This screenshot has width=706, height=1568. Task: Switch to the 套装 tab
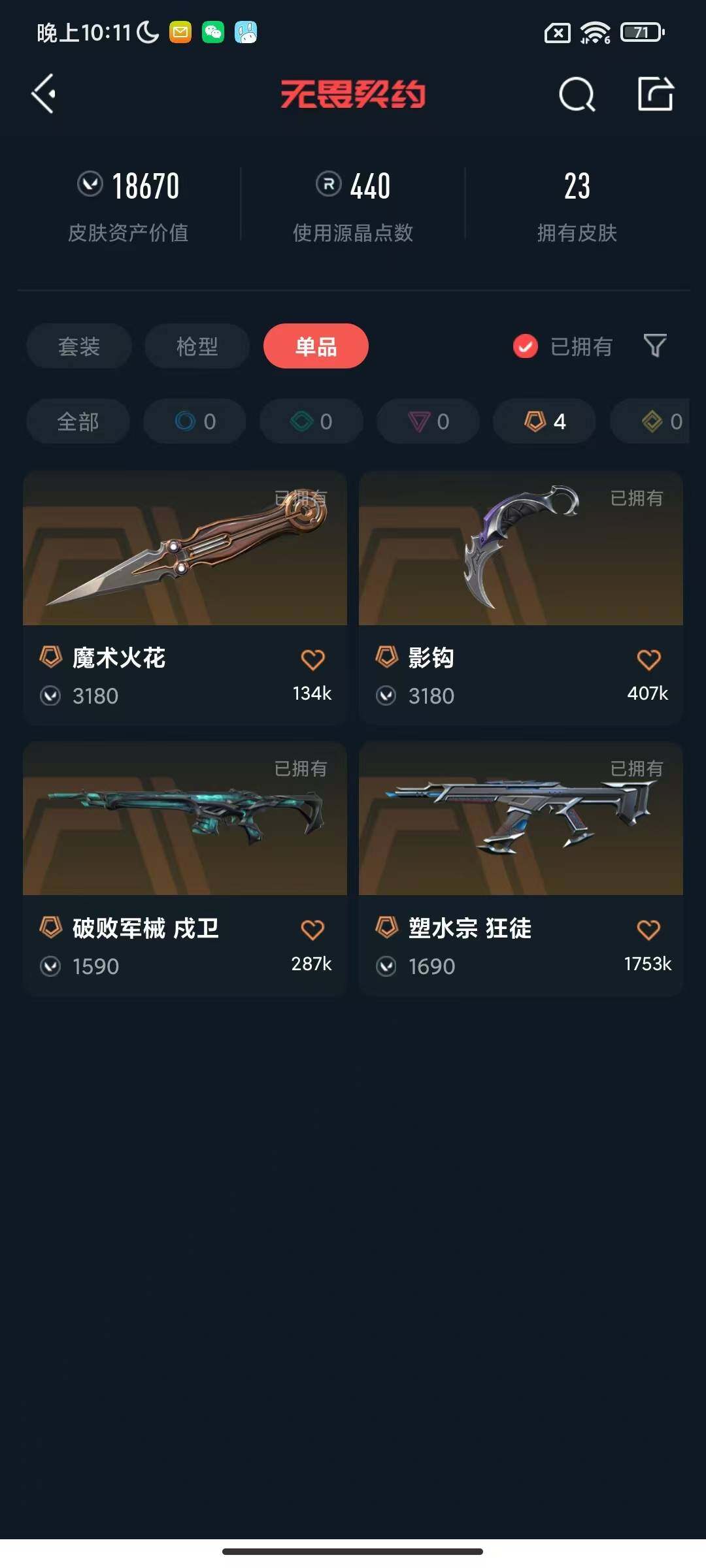click(79, 346)
